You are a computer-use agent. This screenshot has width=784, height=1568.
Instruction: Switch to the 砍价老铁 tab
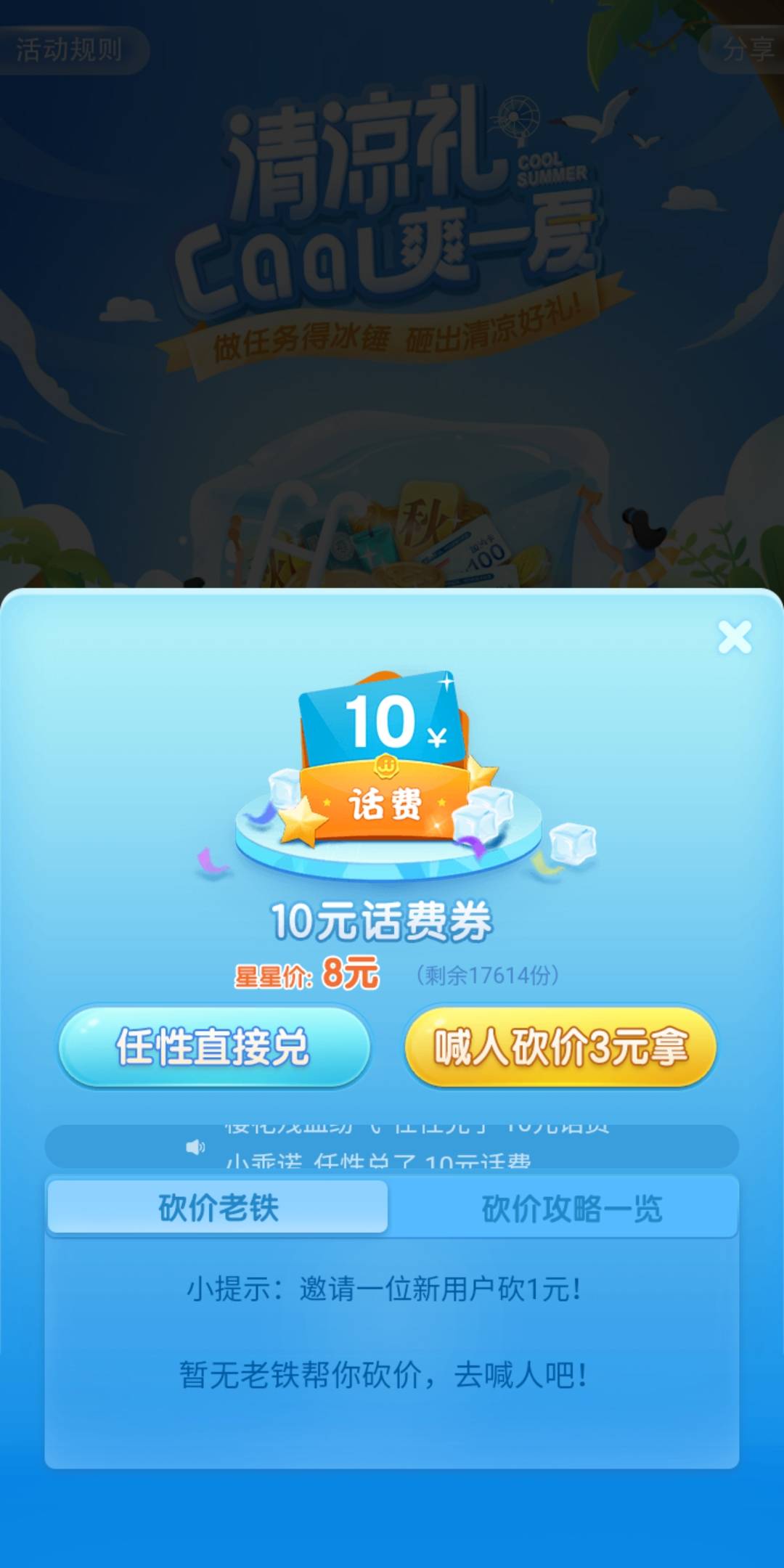click(218, 1208)
